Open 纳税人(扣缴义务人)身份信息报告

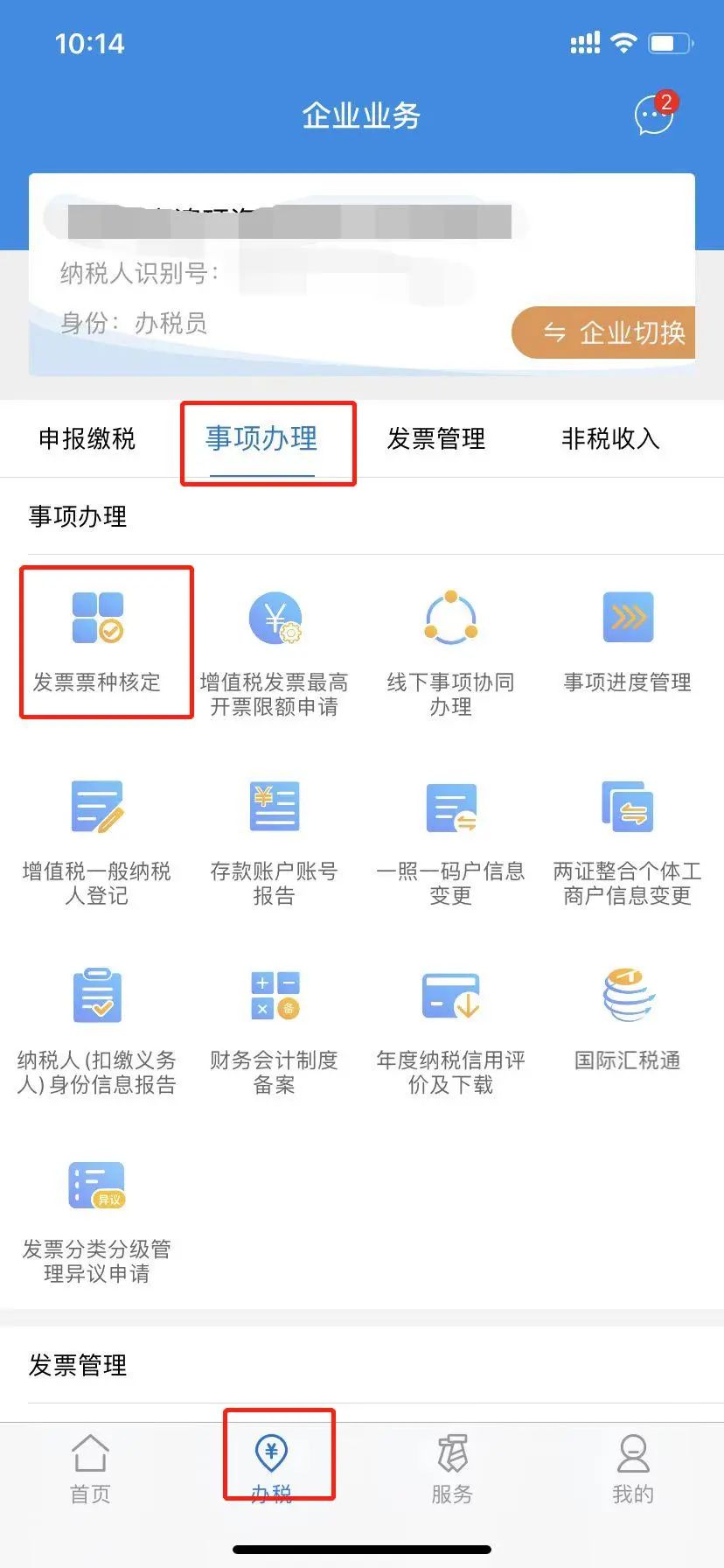tap(97, 1031)
